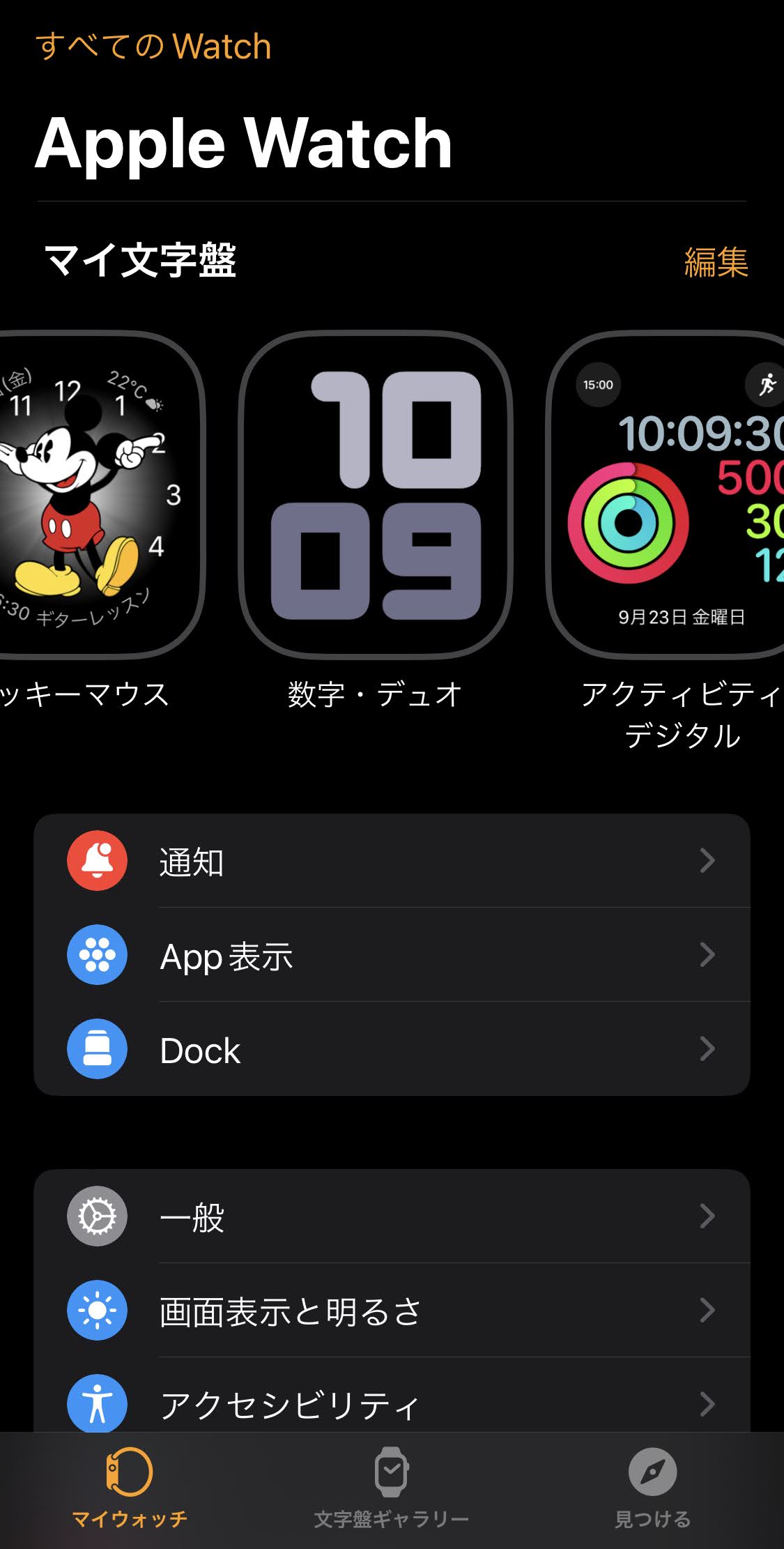Image resolution: width=784 pixels, height=1549 pixels.
Task: Open App表示 settings
Action: coord(392,955)
